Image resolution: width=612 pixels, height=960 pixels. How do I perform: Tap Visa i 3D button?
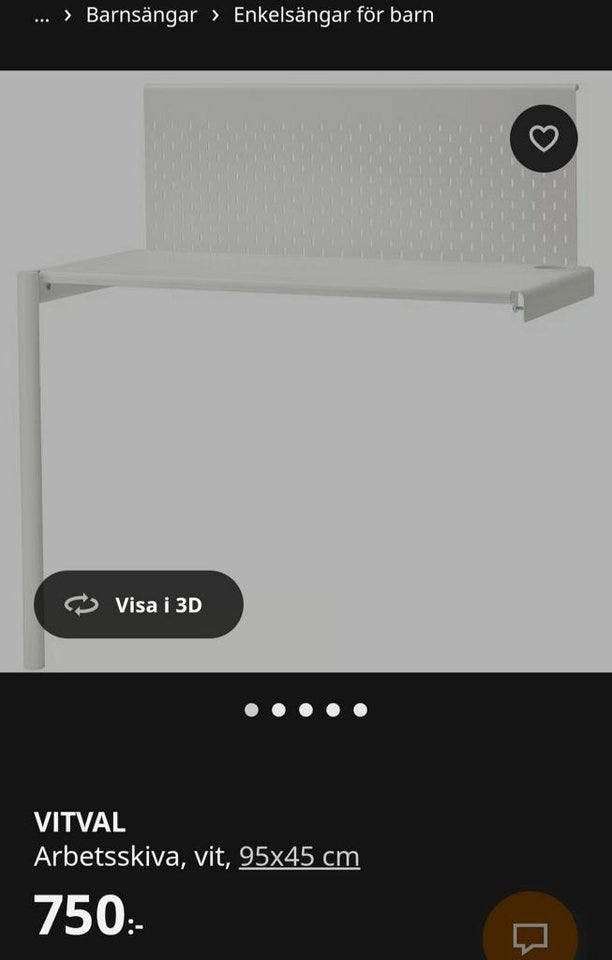pyautogui.click(x=139, y=604)
